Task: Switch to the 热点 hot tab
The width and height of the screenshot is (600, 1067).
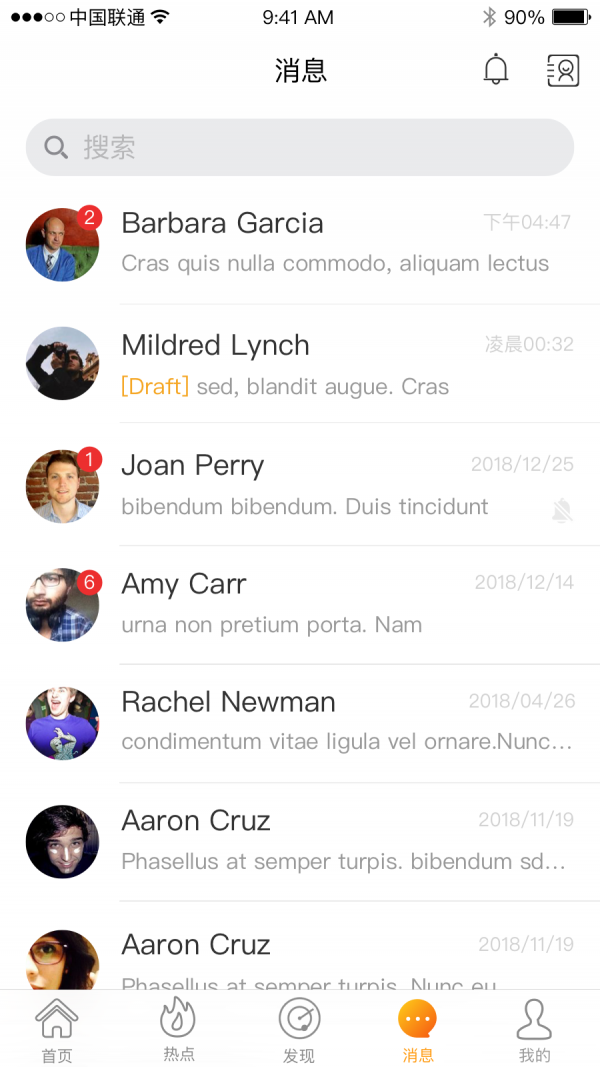Action: [x=178, y=1030]
